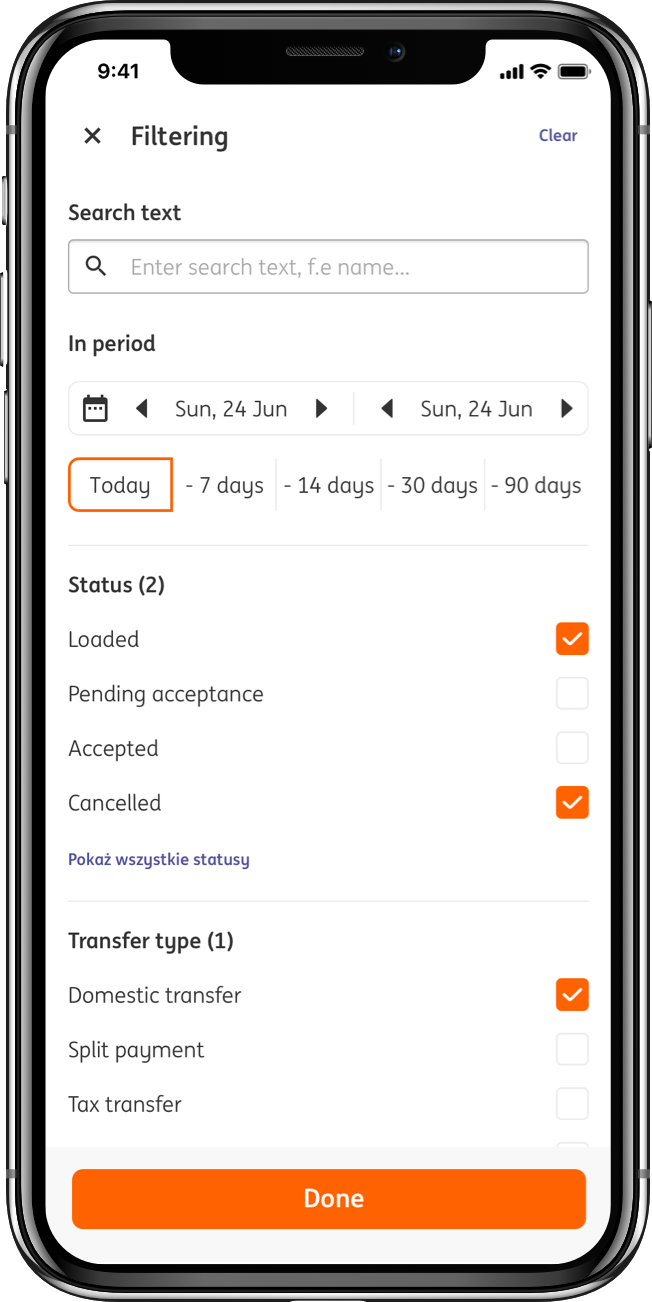This screenshot has width=652, height=1302.
Task: Select the - 30 days period
Action: [x=433, y=485]
